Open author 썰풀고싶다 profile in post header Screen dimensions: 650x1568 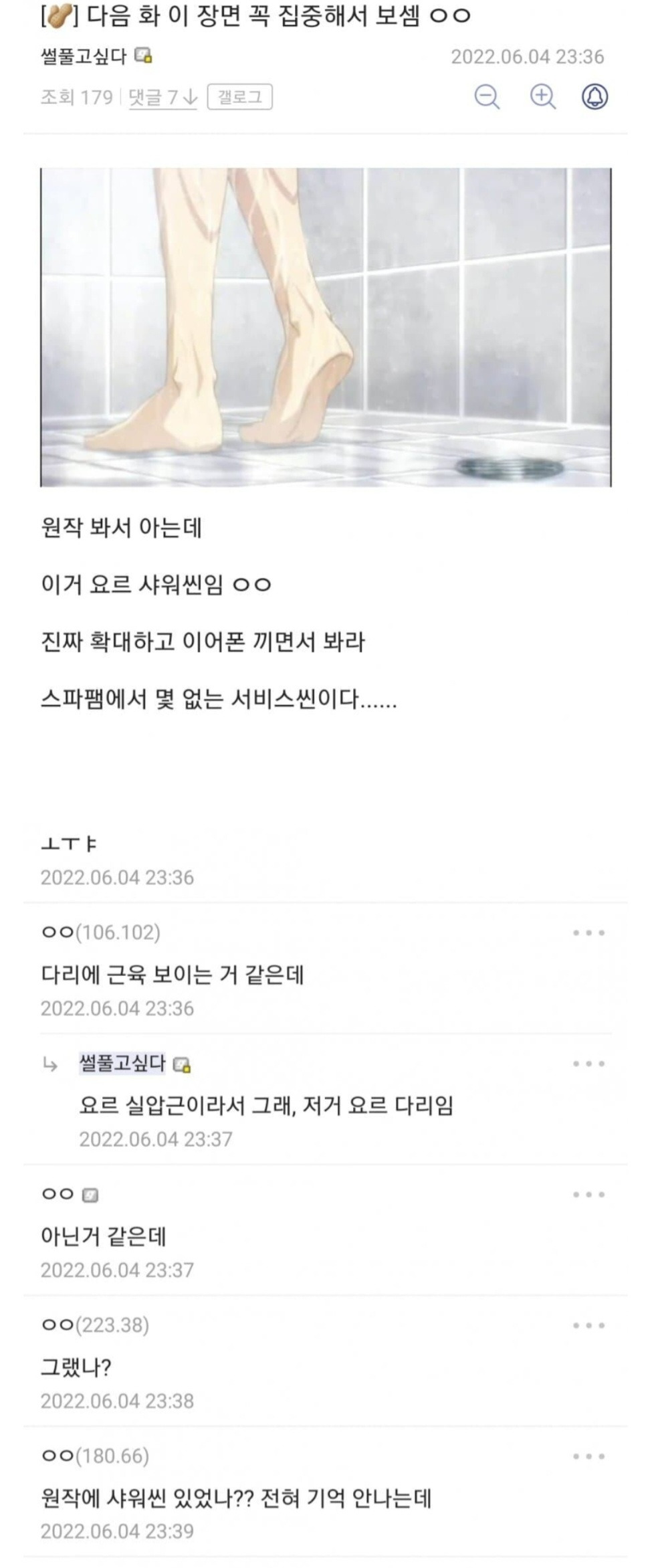[84, 57]
